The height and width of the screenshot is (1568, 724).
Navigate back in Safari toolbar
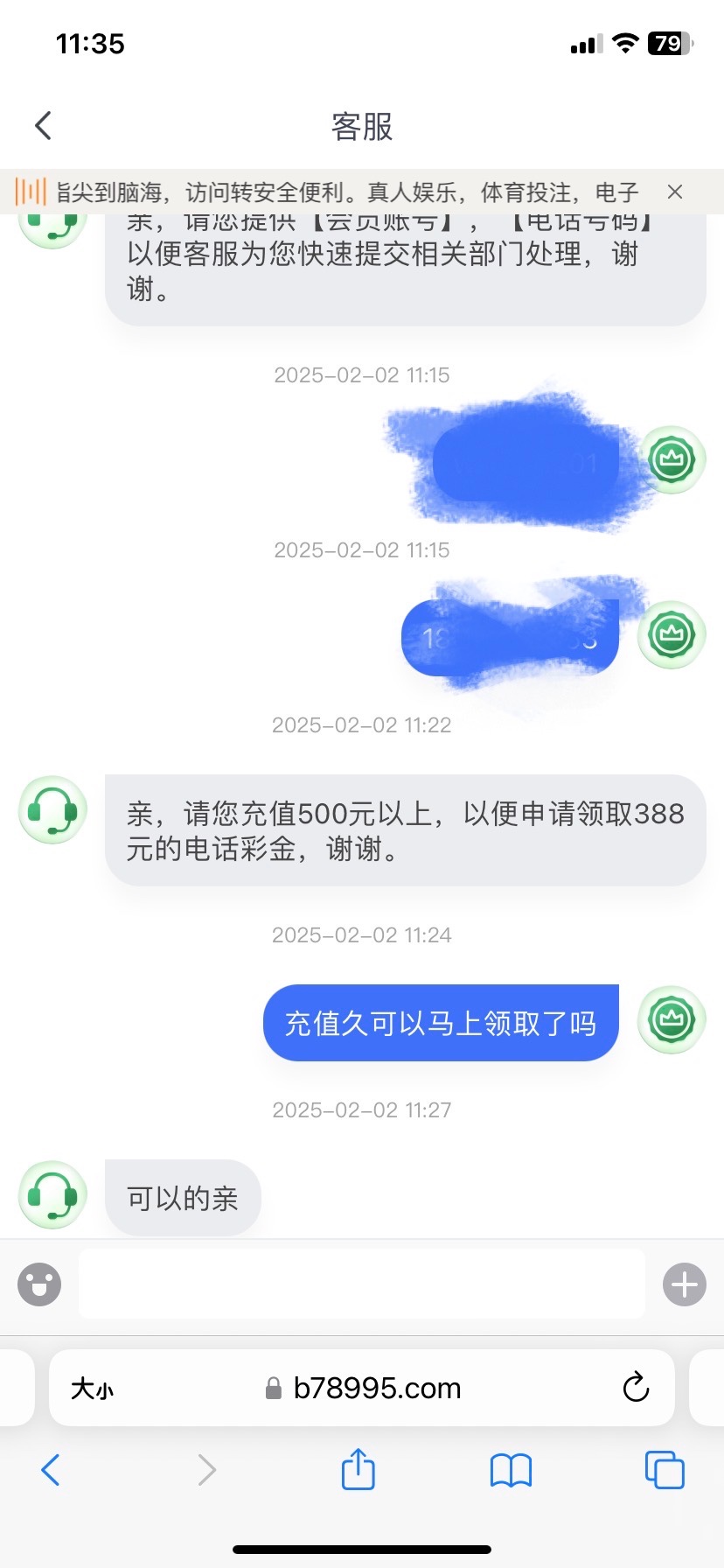click(51, 1470)
